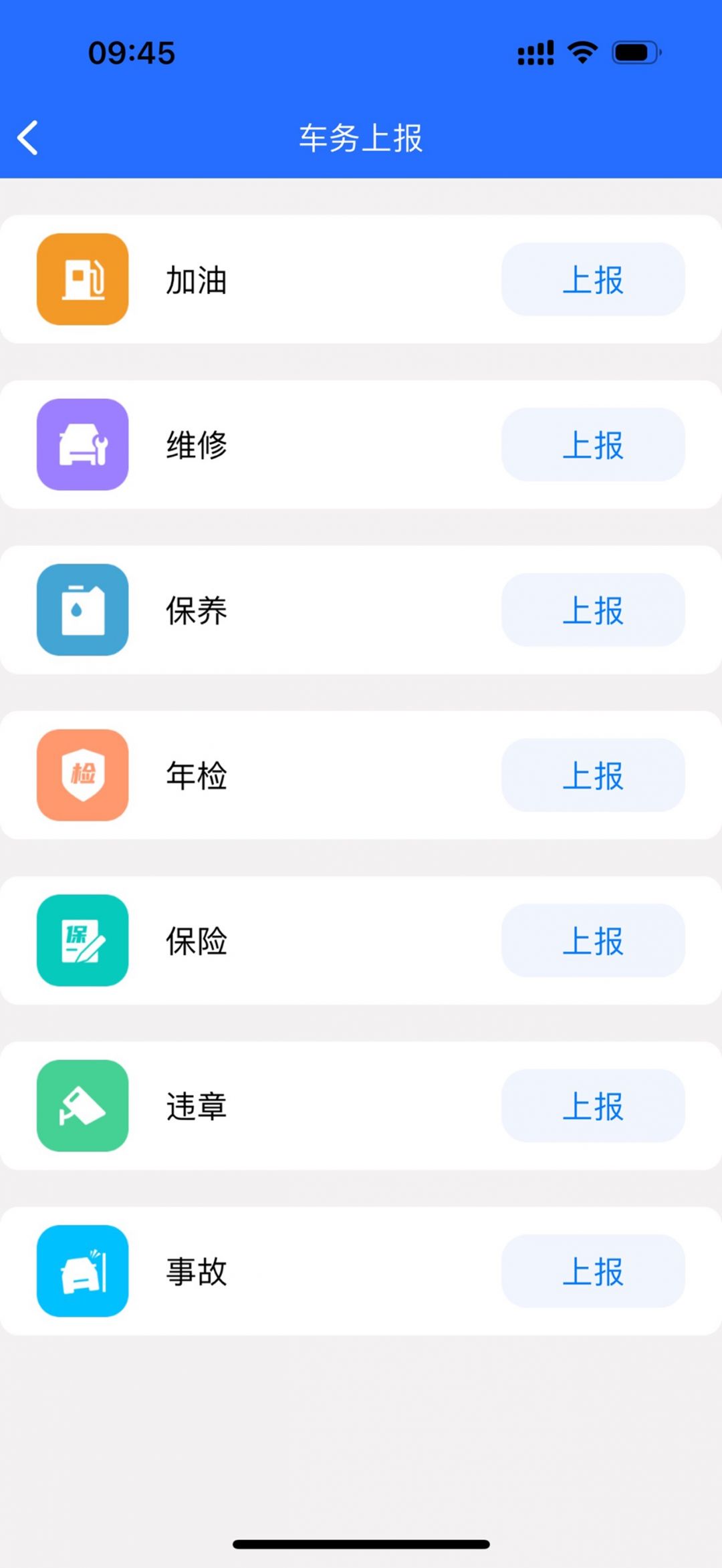The width and height of the screenshot is (722, 1568).
Task: Report an accident via 事故 上报
Action: 593,1271
